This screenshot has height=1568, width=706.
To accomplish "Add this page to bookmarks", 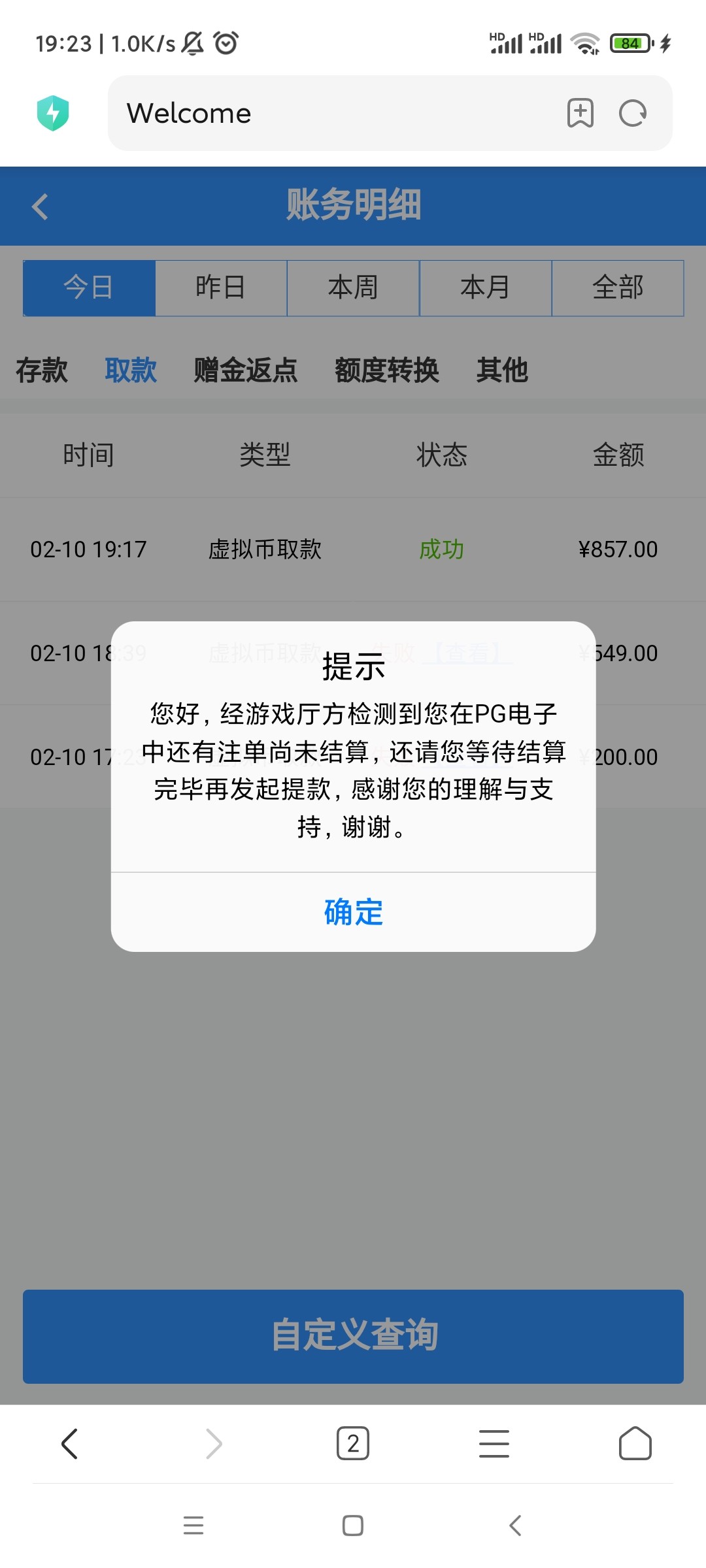I will pyautogui.click(x=580, y=113).
